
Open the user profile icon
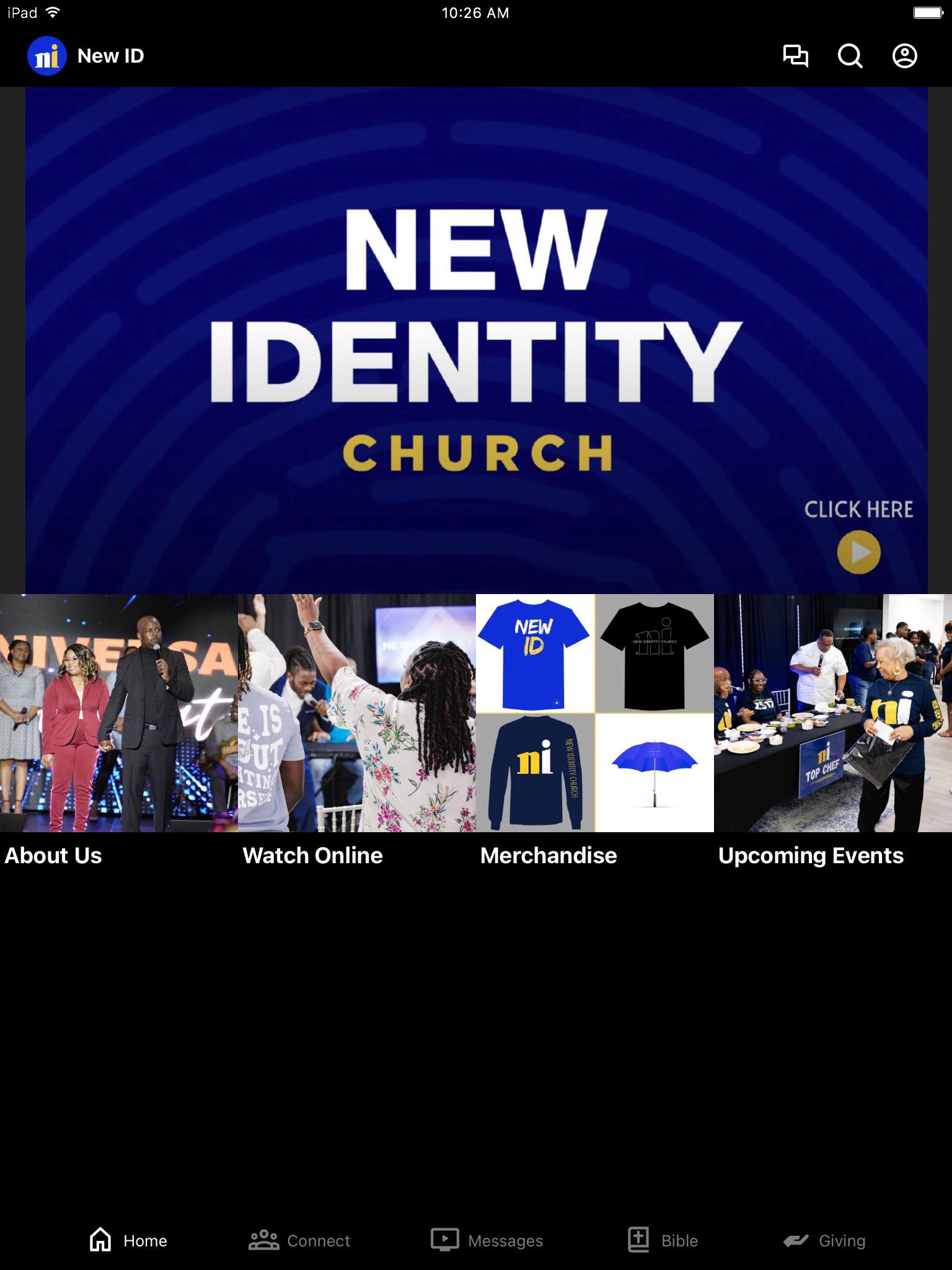click(904, 56)
